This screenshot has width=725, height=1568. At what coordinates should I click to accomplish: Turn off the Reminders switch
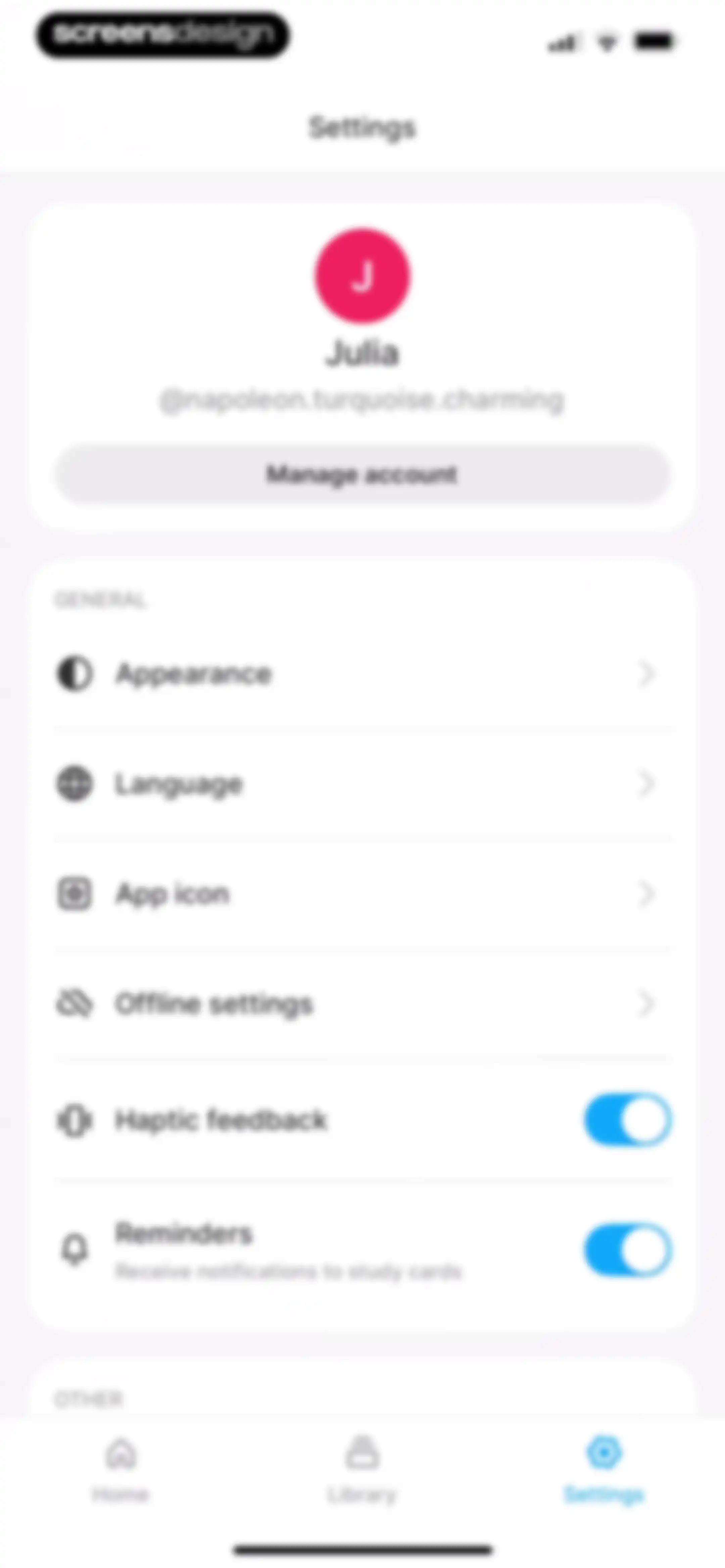(628, 1250)
